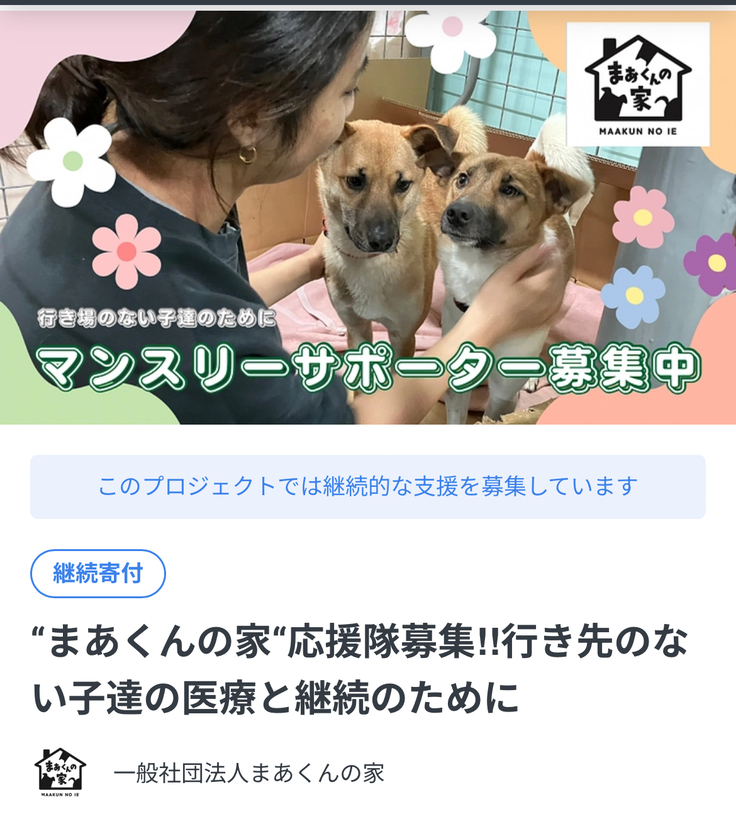This screenshot has height=814, width=736.
Task: Open 一般社団法人まあくんの家 organizer profile
Action: point(248,773)
